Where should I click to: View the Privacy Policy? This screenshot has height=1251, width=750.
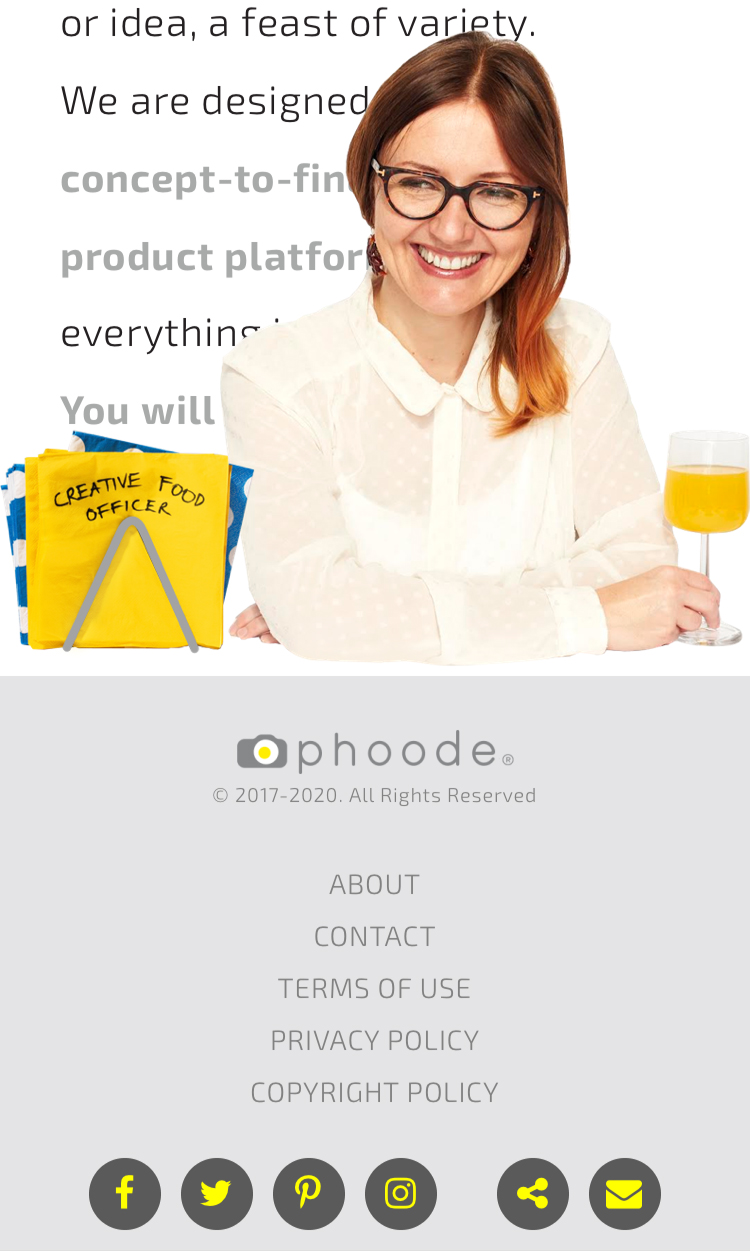[x=374, y=1040]
